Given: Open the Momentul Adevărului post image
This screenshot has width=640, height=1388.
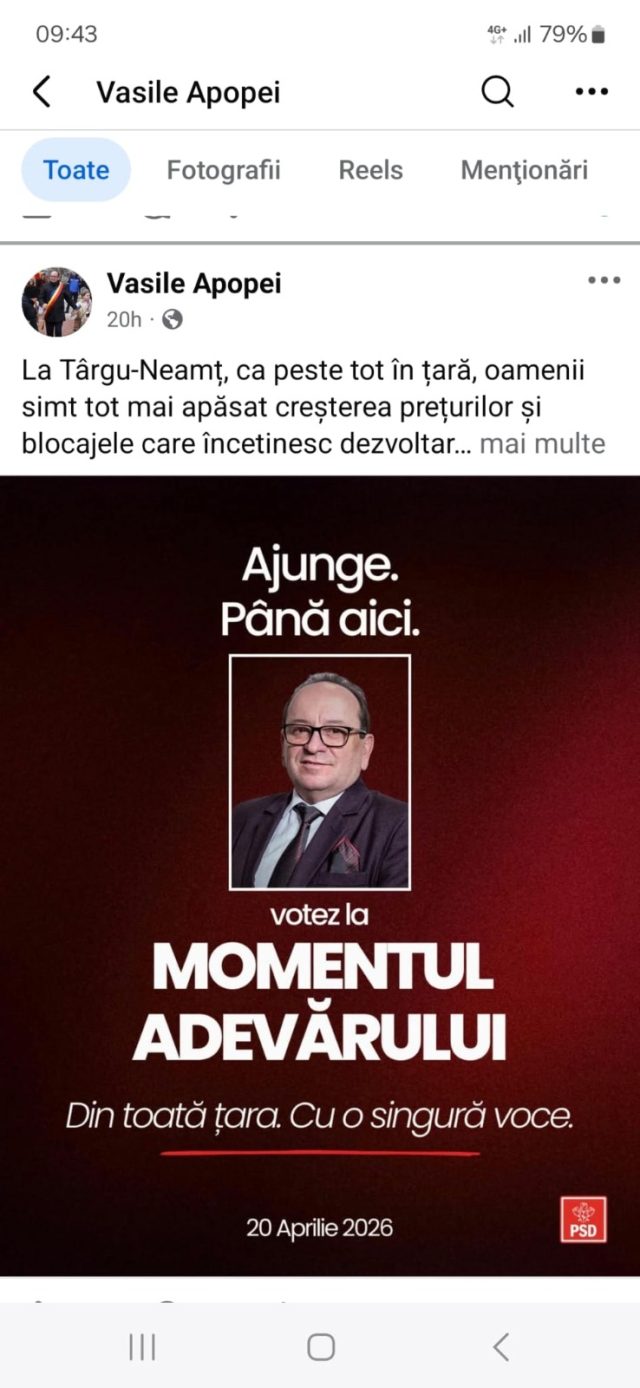Looking at the screenshot, I should 320,875.
